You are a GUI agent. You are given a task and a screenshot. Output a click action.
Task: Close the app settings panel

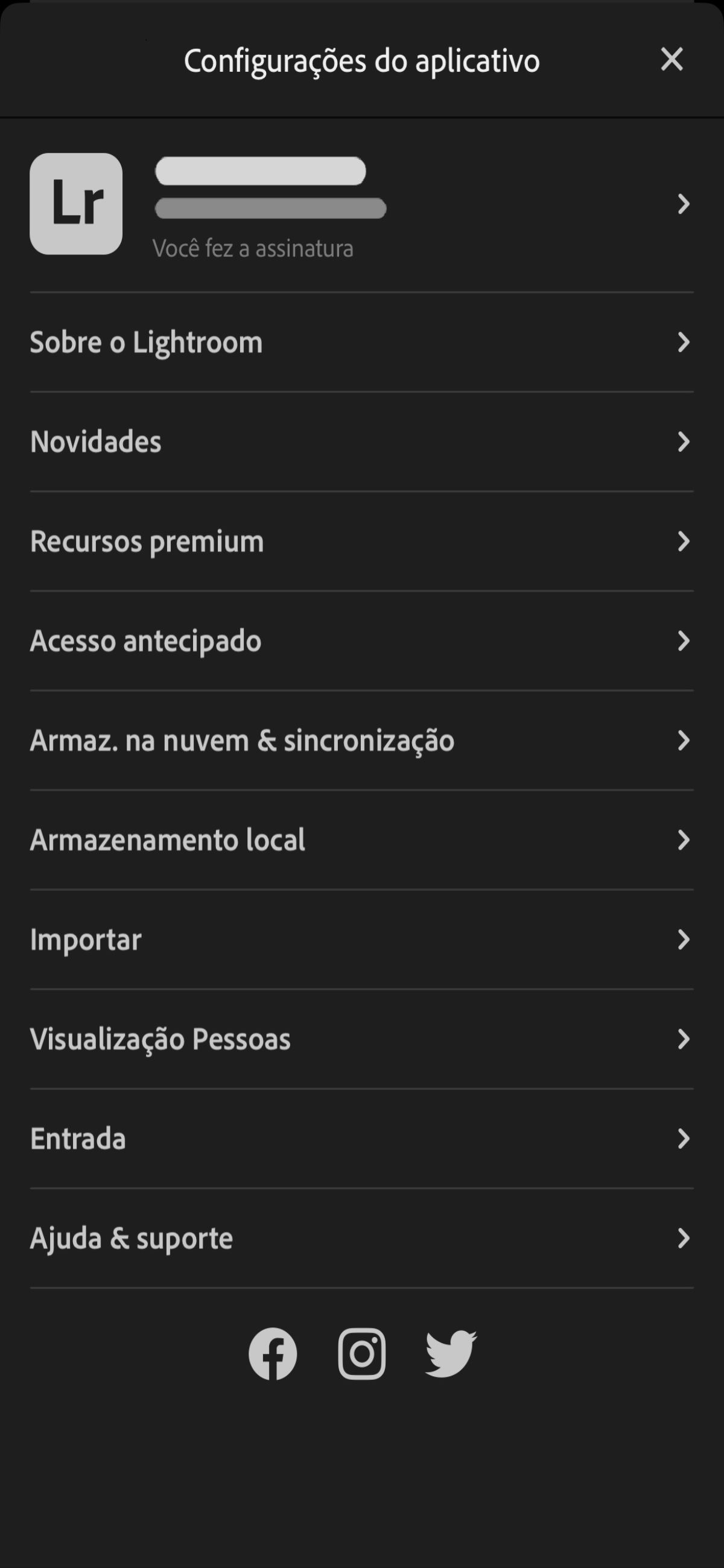coord(672,60)
